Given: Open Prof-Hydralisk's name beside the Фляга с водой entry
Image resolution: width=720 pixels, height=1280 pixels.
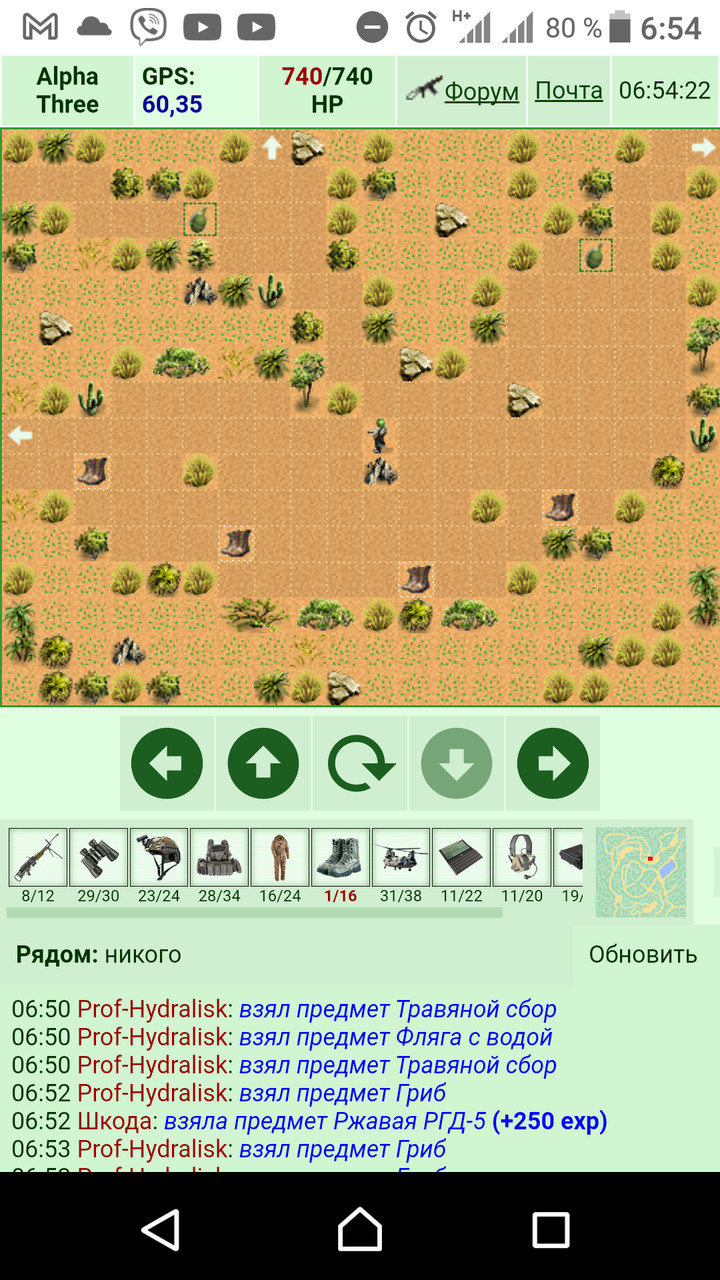Looking at the screenshot, I should (154, 1037).
